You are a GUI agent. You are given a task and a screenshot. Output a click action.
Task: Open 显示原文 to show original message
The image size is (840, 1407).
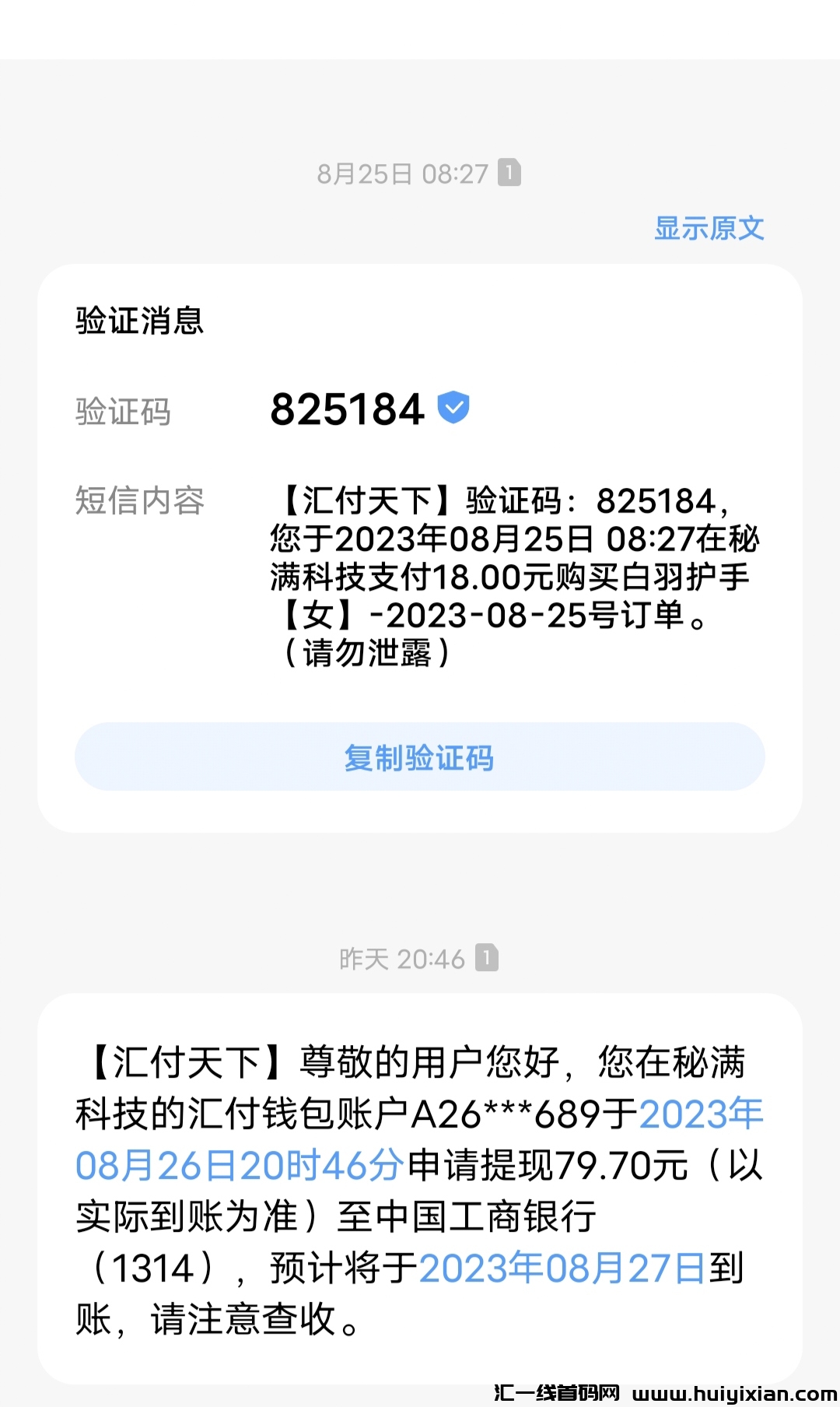point(709,227)
